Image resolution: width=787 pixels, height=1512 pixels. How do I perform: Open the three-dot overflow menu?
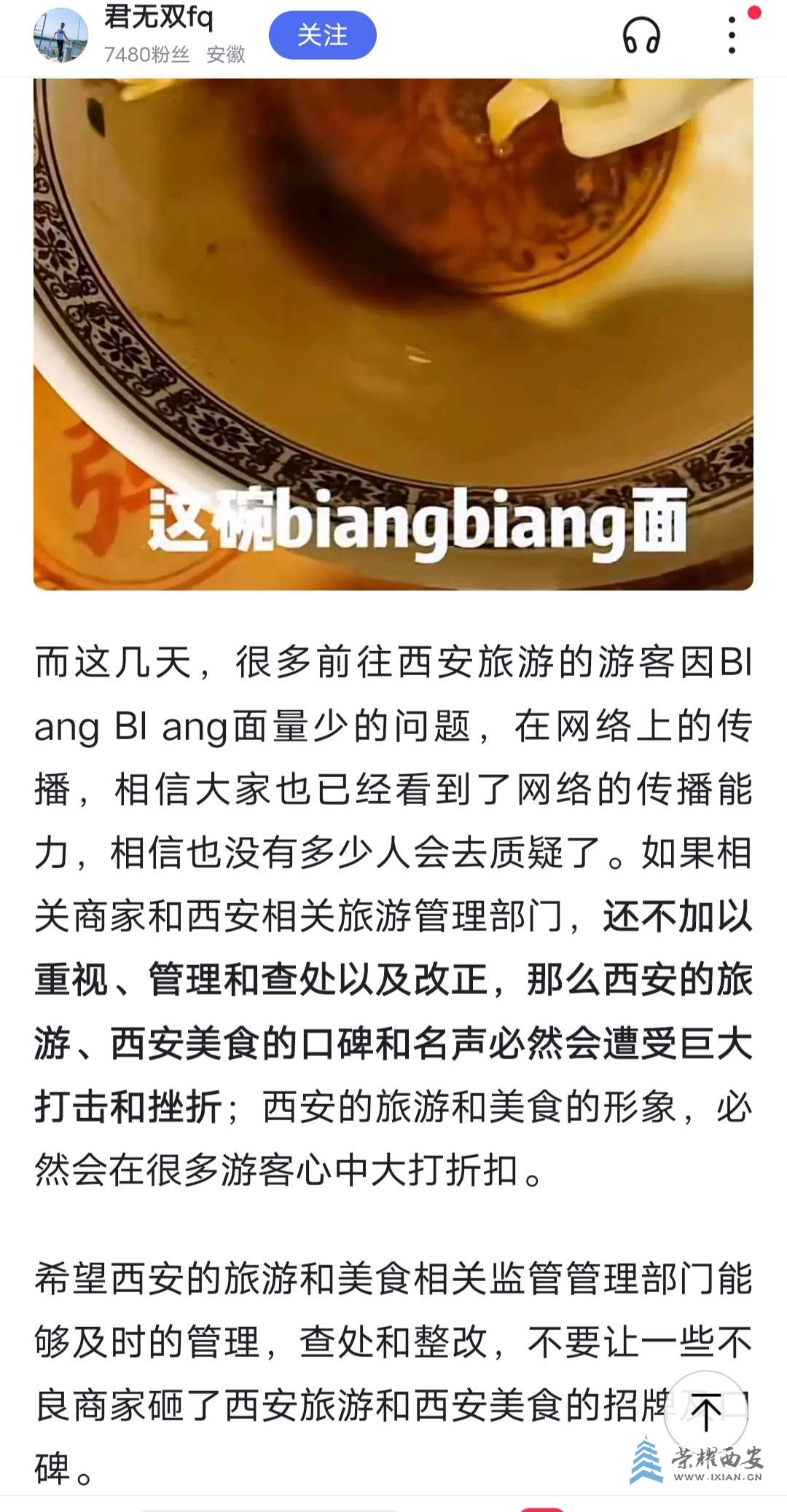pyautogui.click(x=732, y=35)
